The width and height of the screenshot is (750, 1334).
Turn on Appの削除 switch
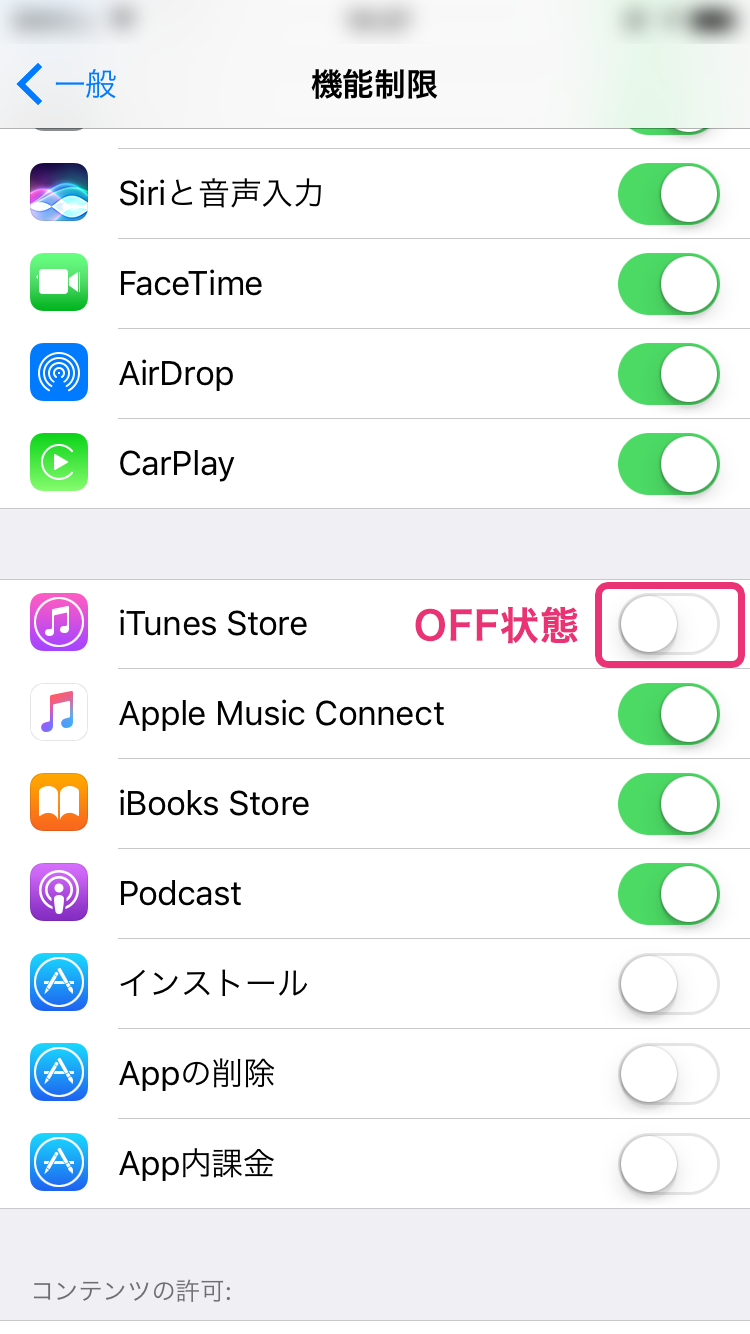668,1074
